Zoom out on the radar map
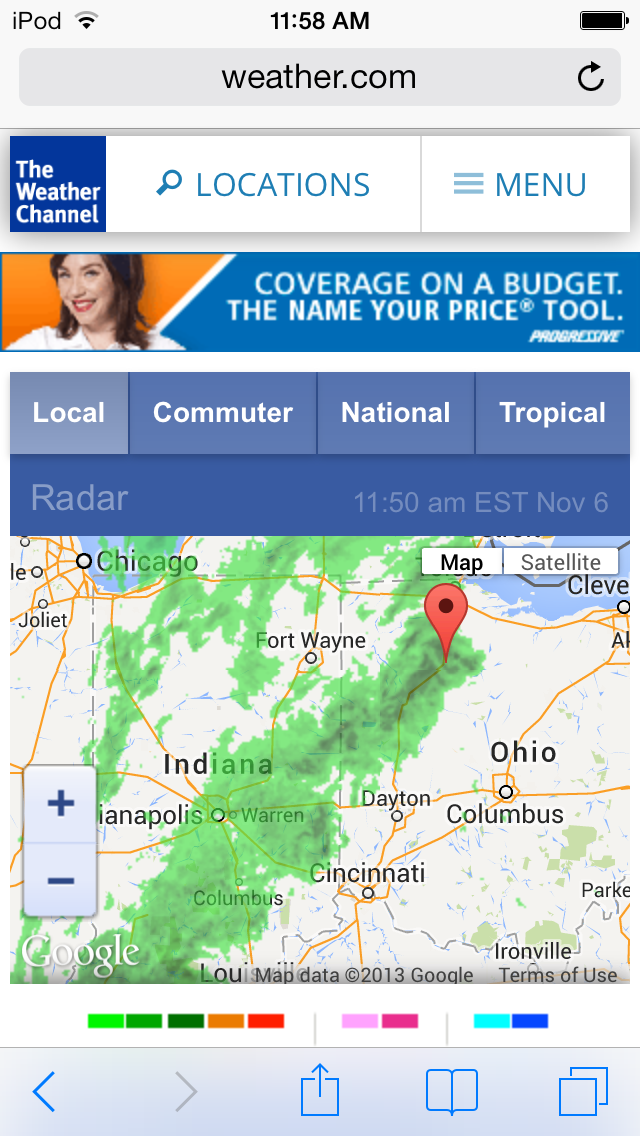The height and width of the screenshot is (1136, 640). 61,880
